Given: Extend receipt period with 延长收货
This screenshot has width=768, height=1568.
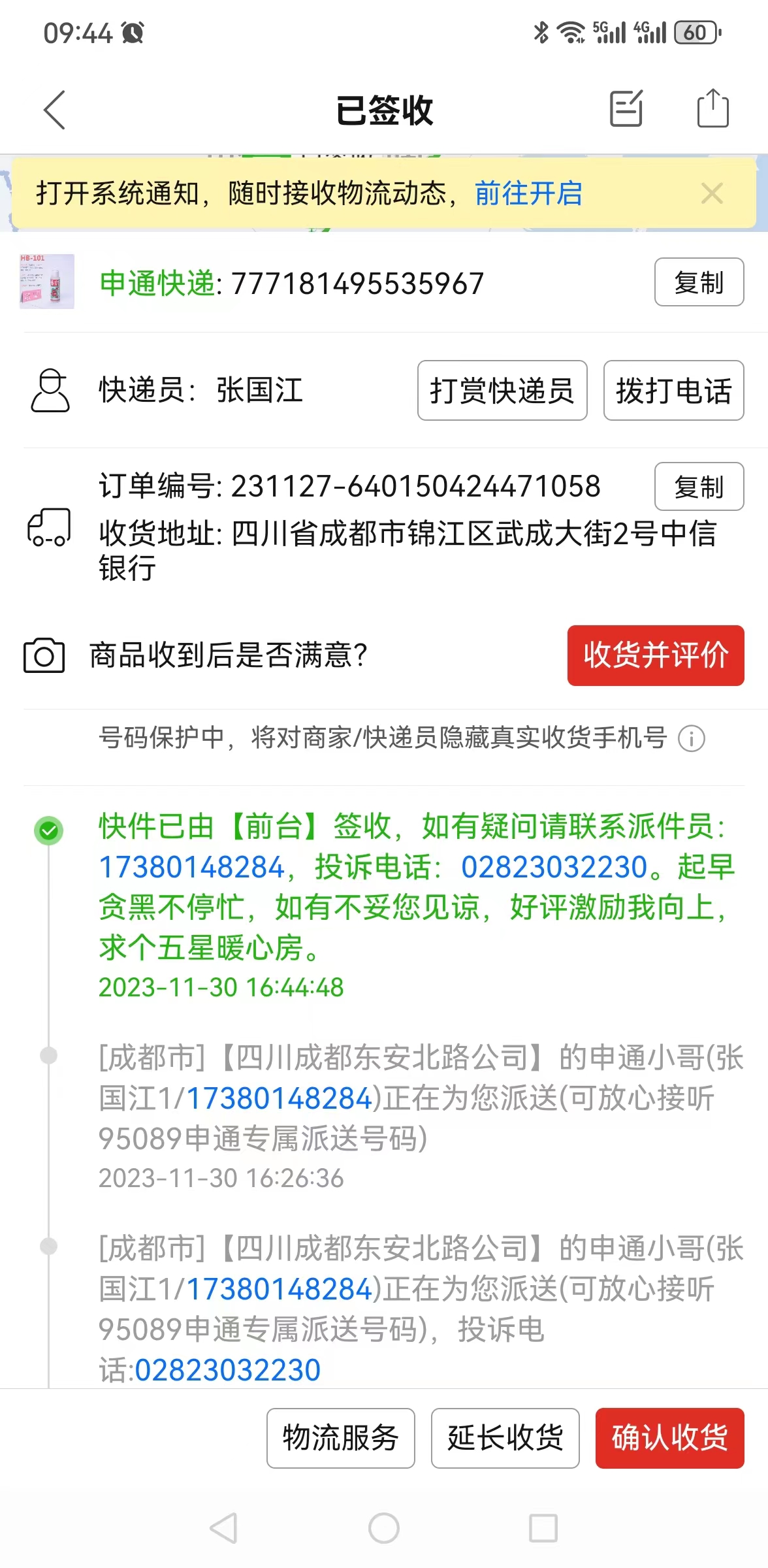Looking at the screenshot, I should coord(505,1438).
